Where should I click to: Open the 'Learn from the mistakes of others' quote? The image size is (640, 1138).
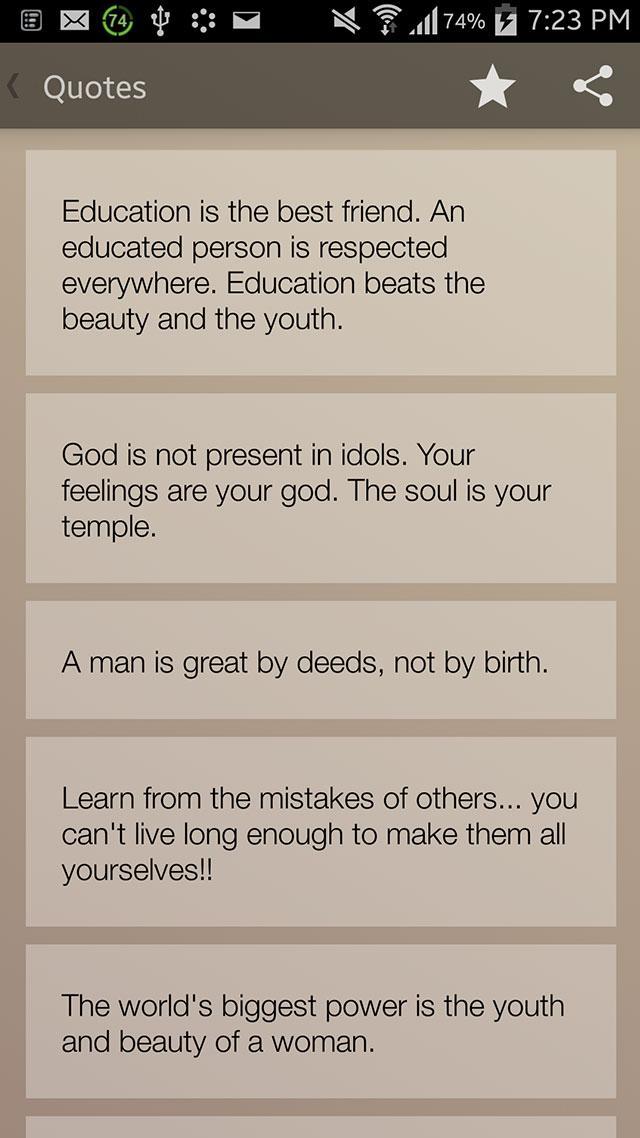tap(320, 833)
